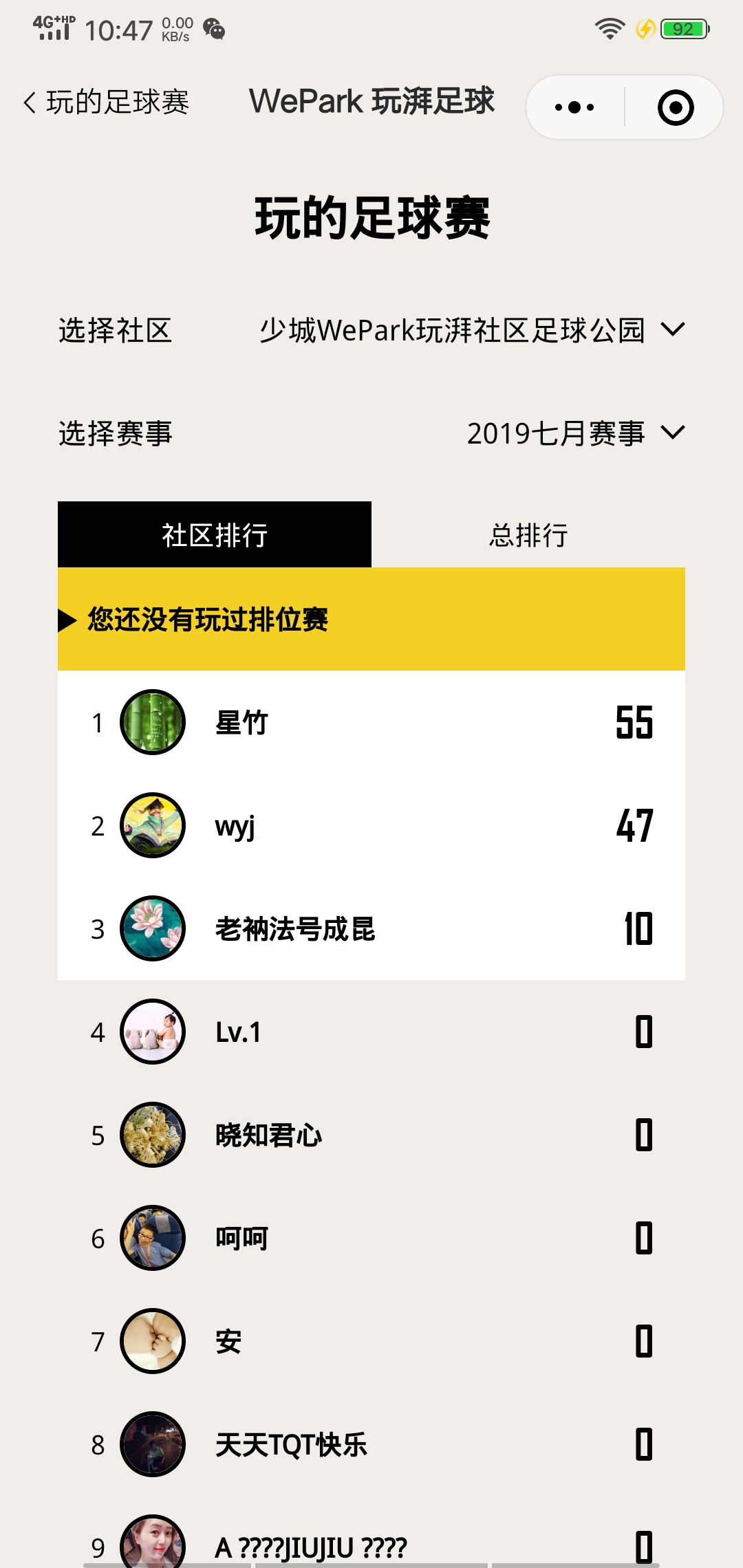Select the 社区排行 tab
The width and height of the screenshot is (743, 1568).
pos(215,535)
